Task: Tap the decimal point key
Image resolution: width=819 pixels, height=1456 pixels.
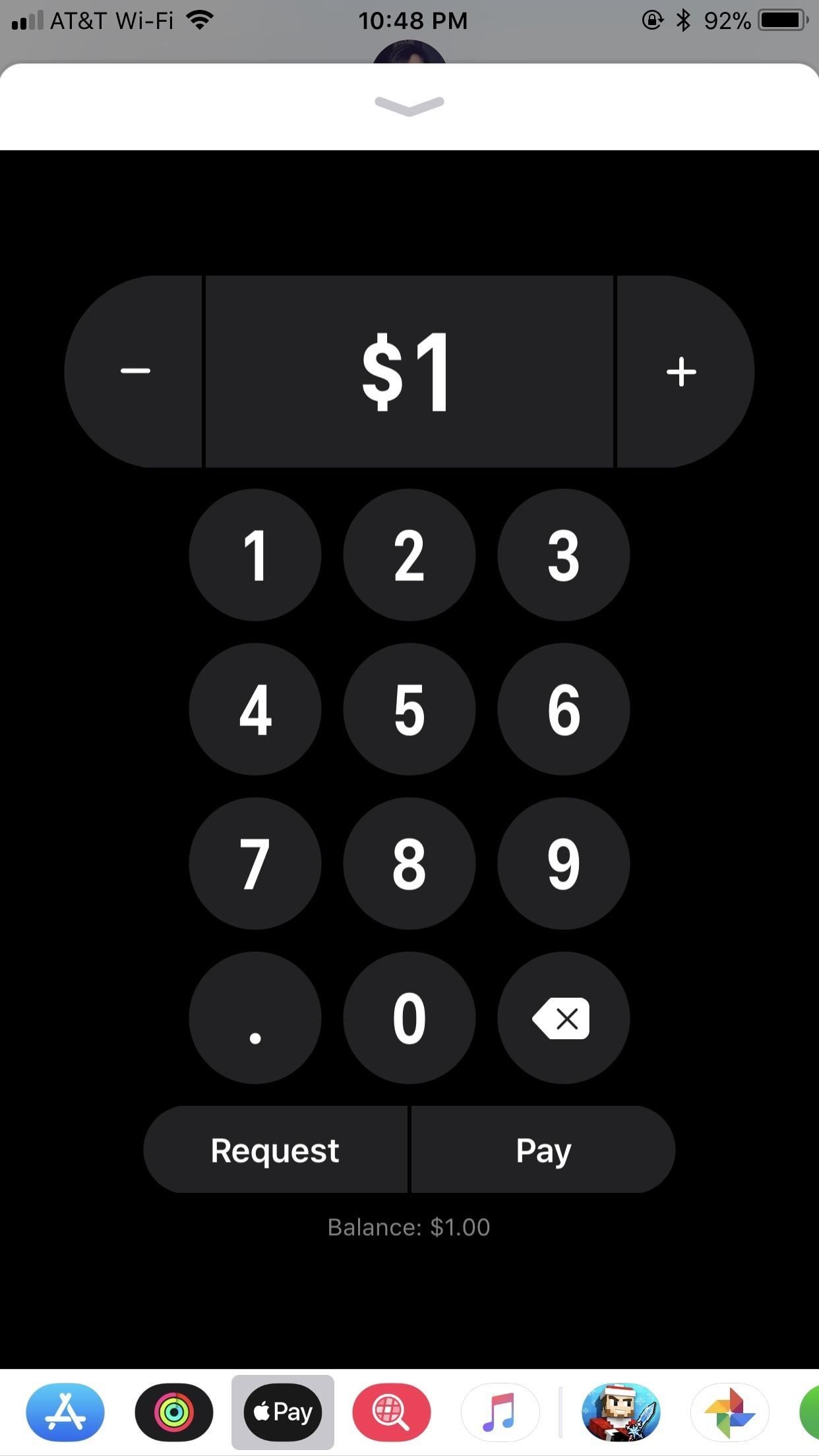Action: (255, 1017)
